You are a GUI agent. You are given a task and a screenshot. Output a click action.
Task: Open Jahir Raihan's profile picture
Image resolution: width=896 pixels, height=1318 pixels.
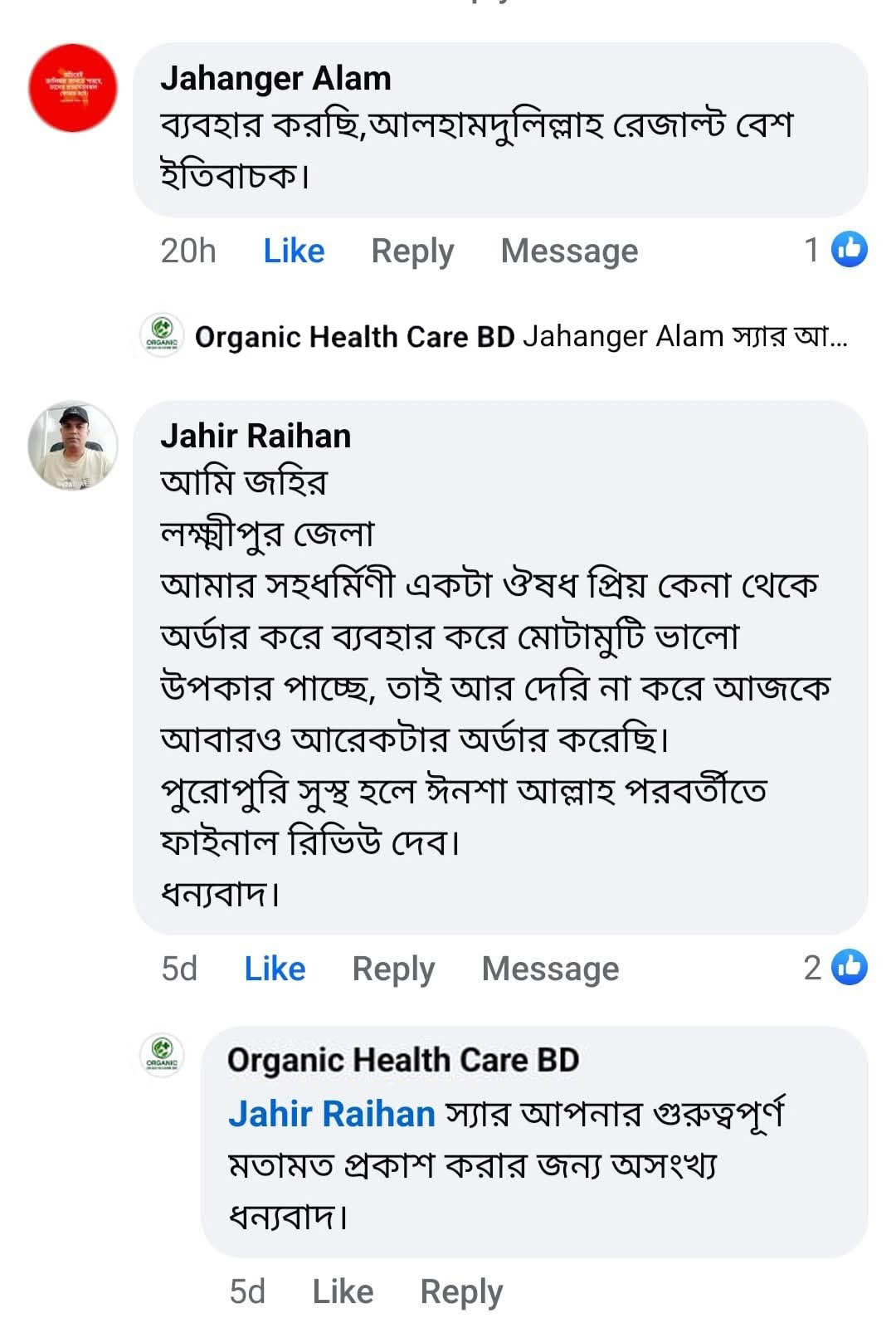point(73,446)
